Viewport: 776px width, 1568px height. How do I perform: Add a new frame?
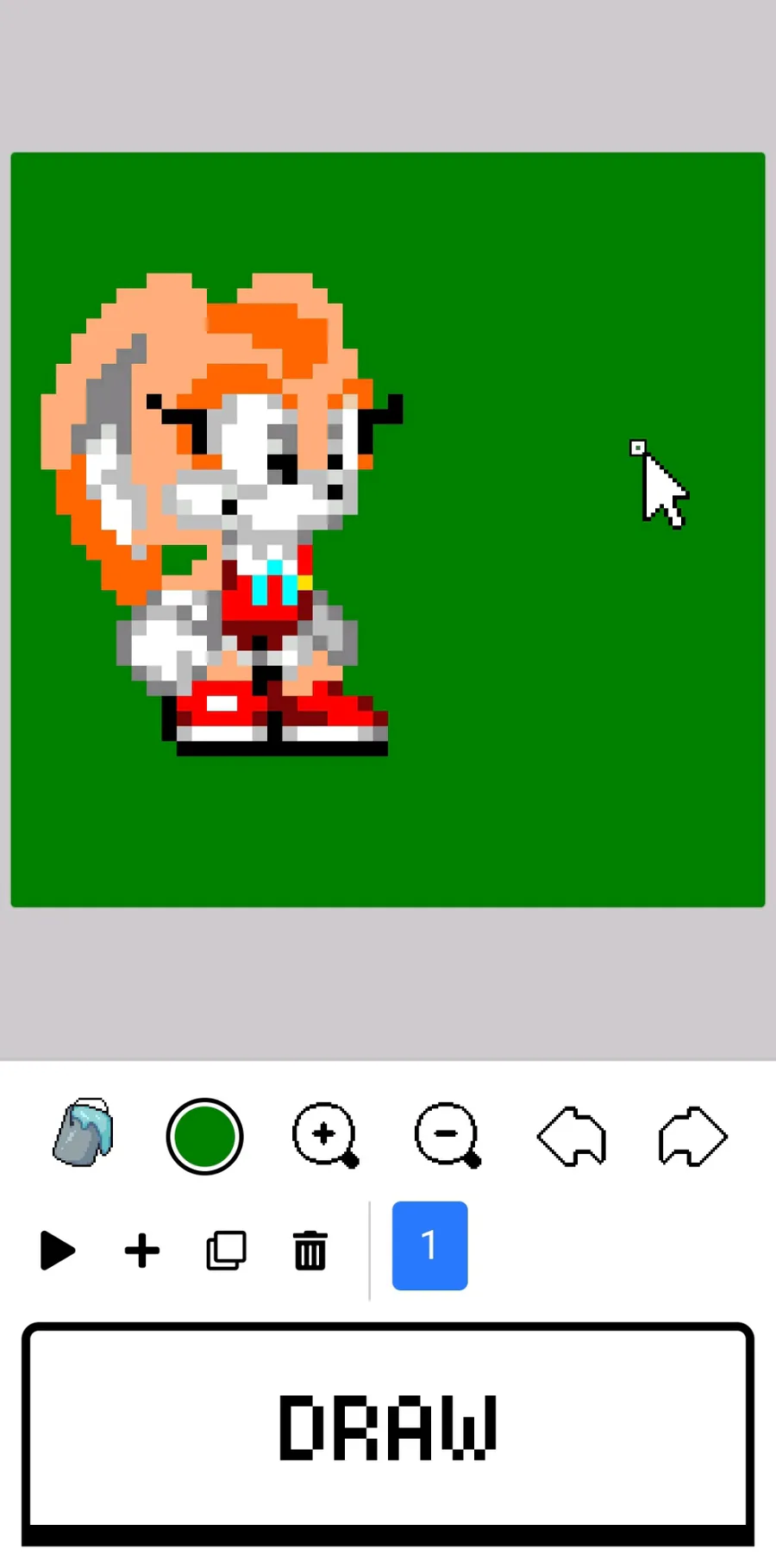(142, 1251)
